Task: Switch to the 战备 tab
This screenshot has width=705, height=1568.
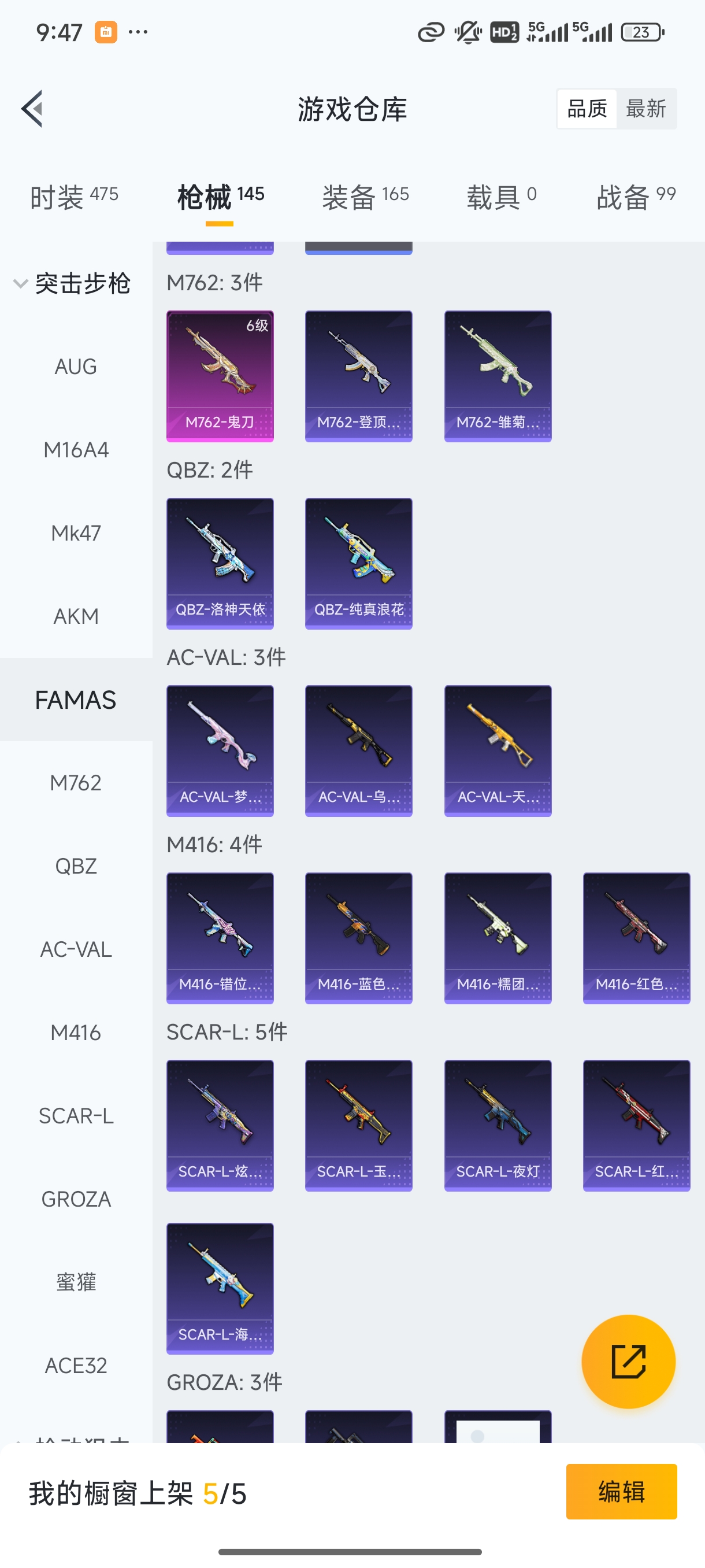Action: pos(636,197)
